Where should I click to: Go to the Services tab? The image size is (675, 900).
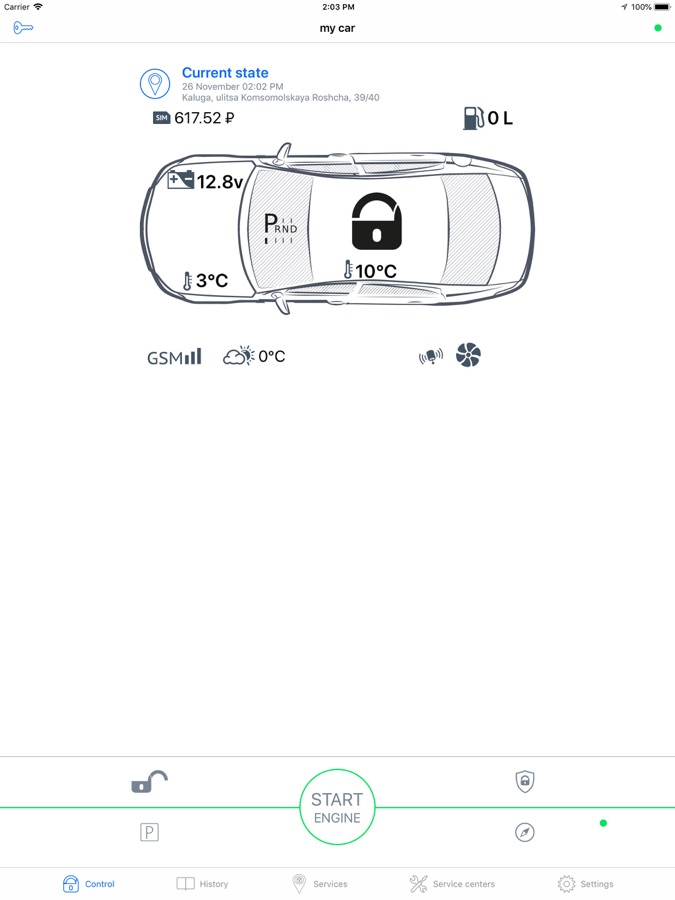[318, 884]
